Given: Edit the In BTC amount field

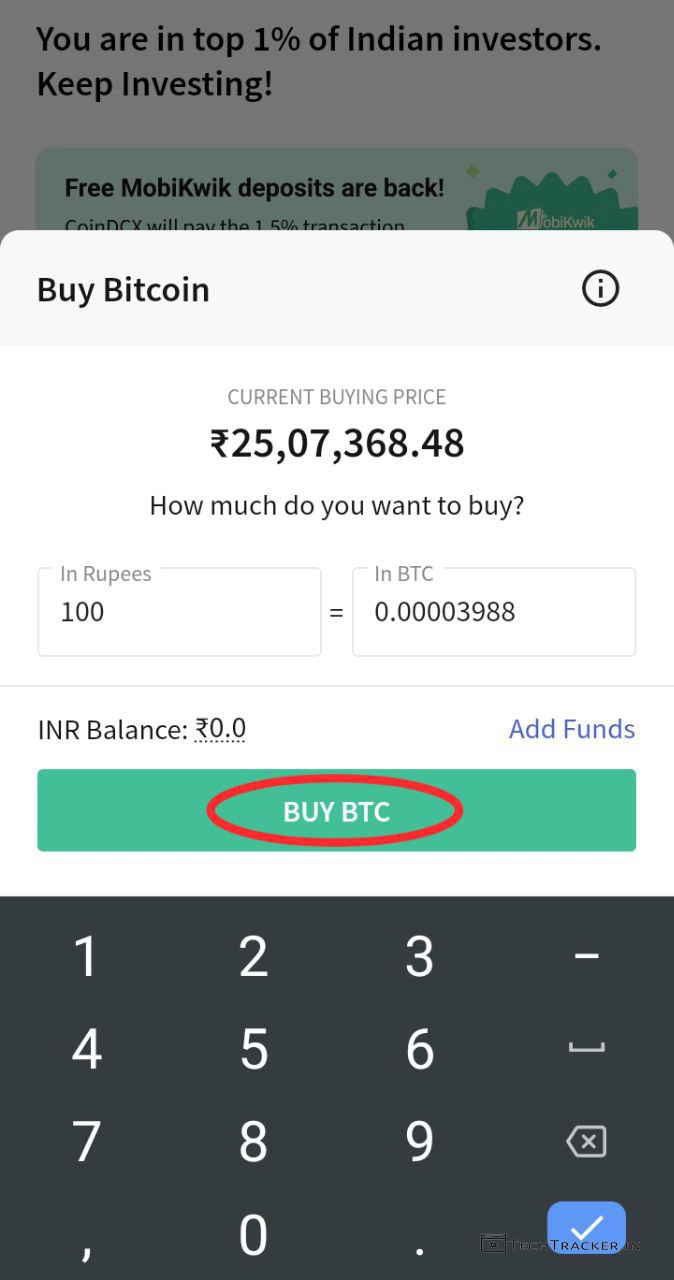Looking at the screenshot, I should [493, 612].
